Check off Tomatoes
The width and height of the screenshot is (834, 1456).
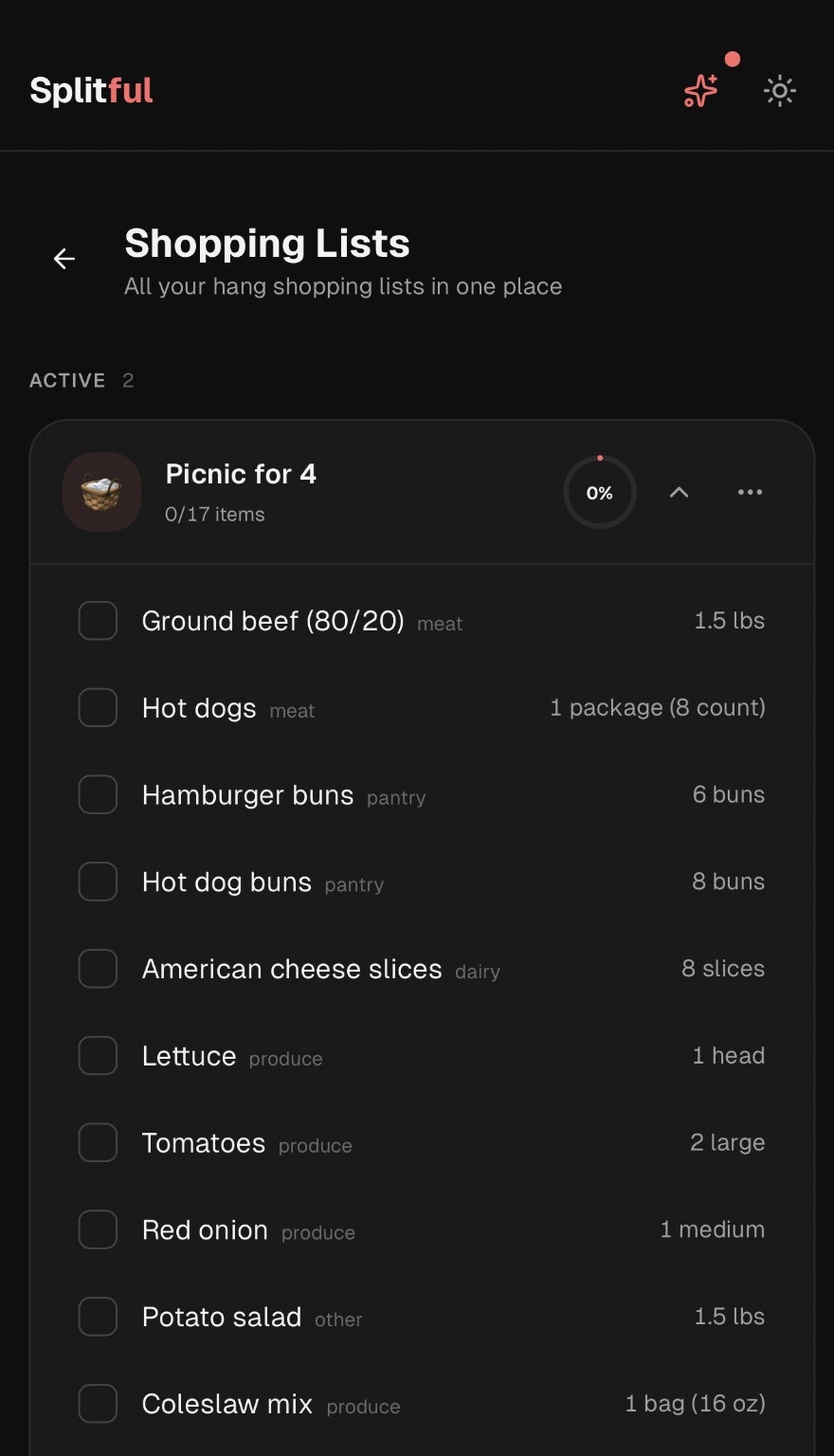pos(98,1142)
